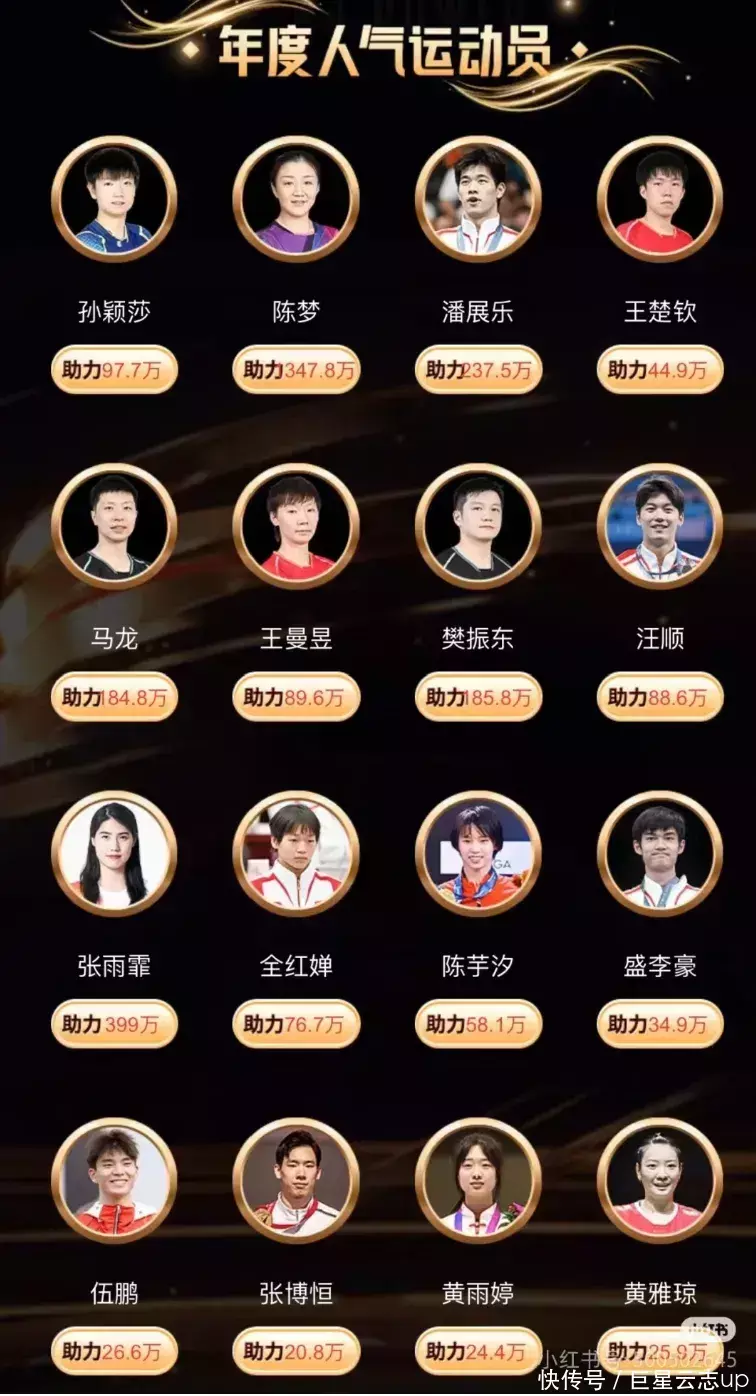Boost 张博恒 with 助力20.8万

tap(296, 1351)
